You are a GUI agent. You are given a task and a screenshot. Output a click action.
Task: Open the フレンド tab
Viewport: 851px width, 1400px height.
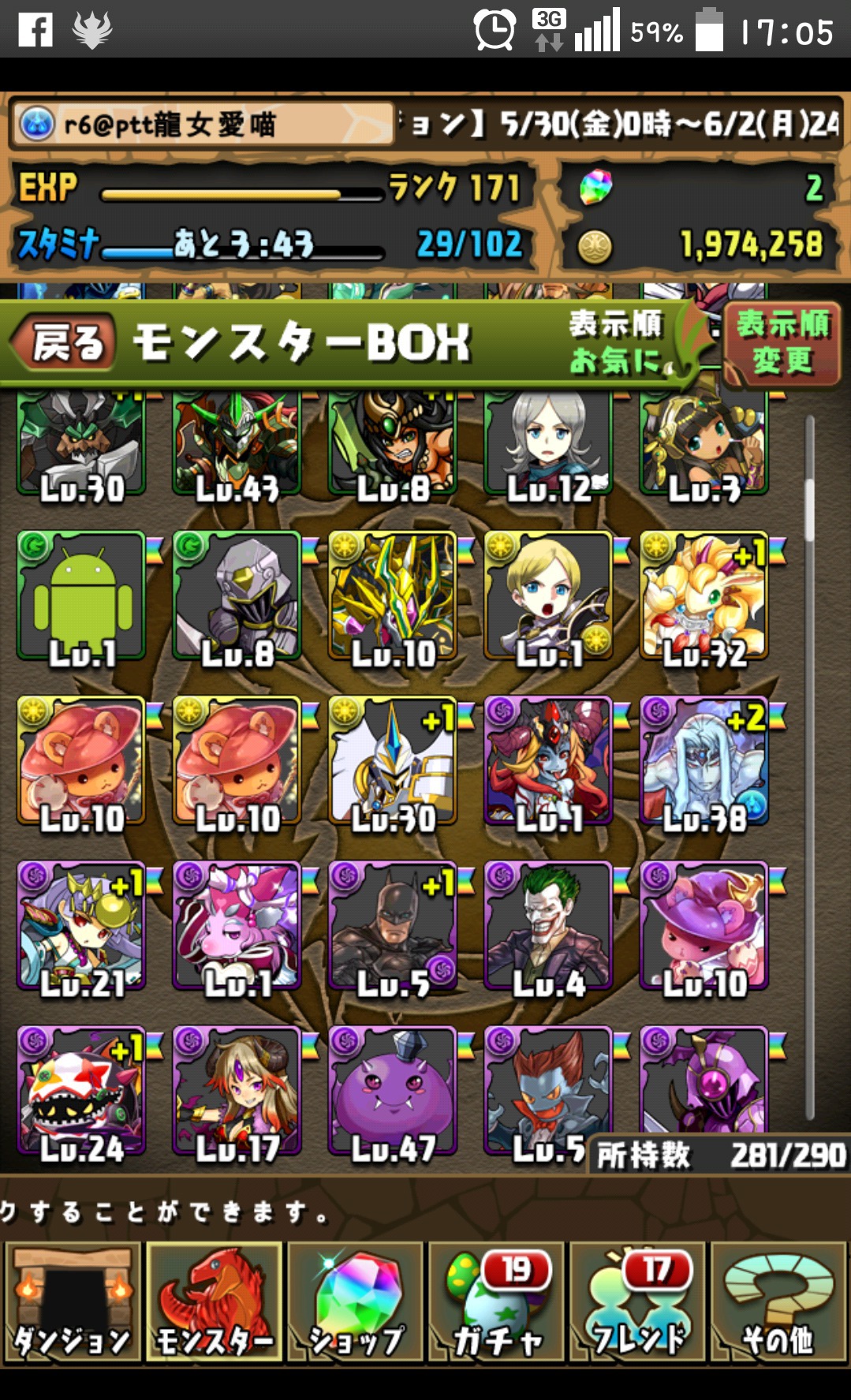click(x=637, y=1303)
